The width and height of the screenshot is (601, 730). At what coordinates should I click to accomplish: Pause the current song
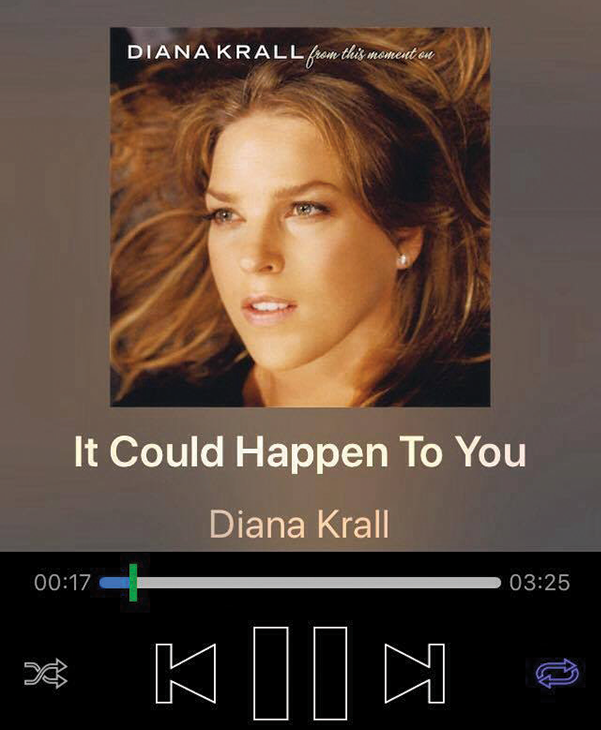click(300, 673)
